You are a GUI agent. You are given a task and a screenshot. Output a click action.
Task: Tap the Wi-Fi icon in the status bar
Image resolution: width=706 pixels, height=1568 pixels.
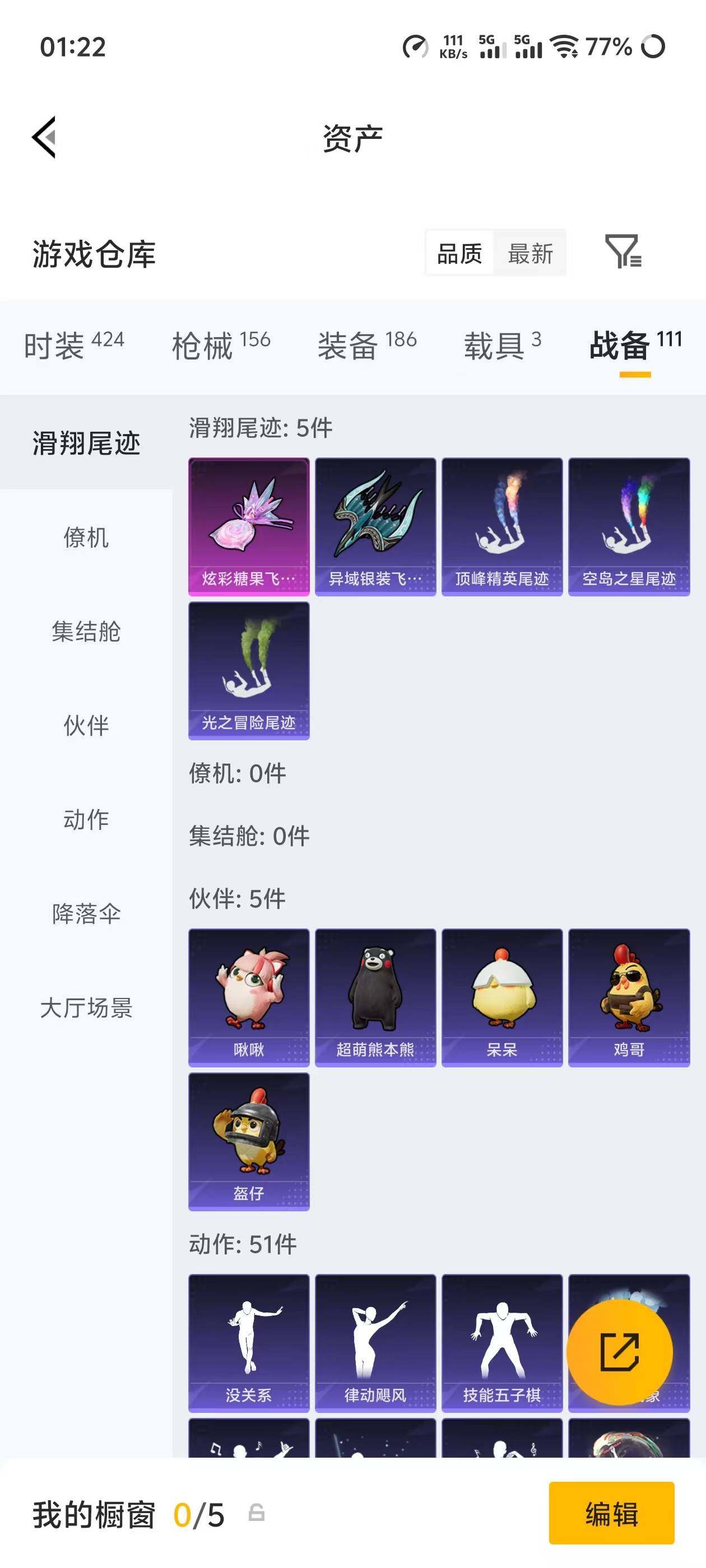567,49
